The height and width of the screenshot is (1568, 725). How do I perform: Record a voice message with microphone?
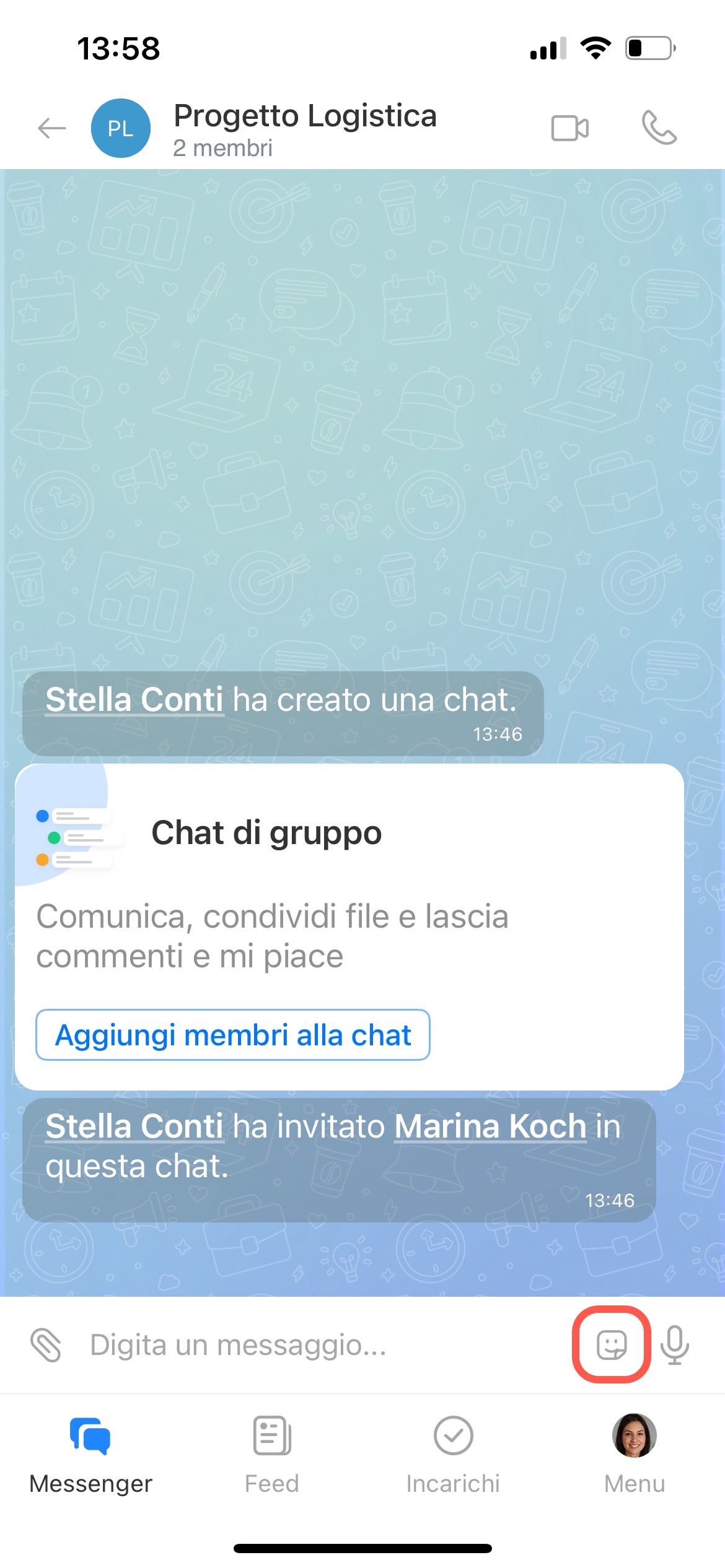674,1345
